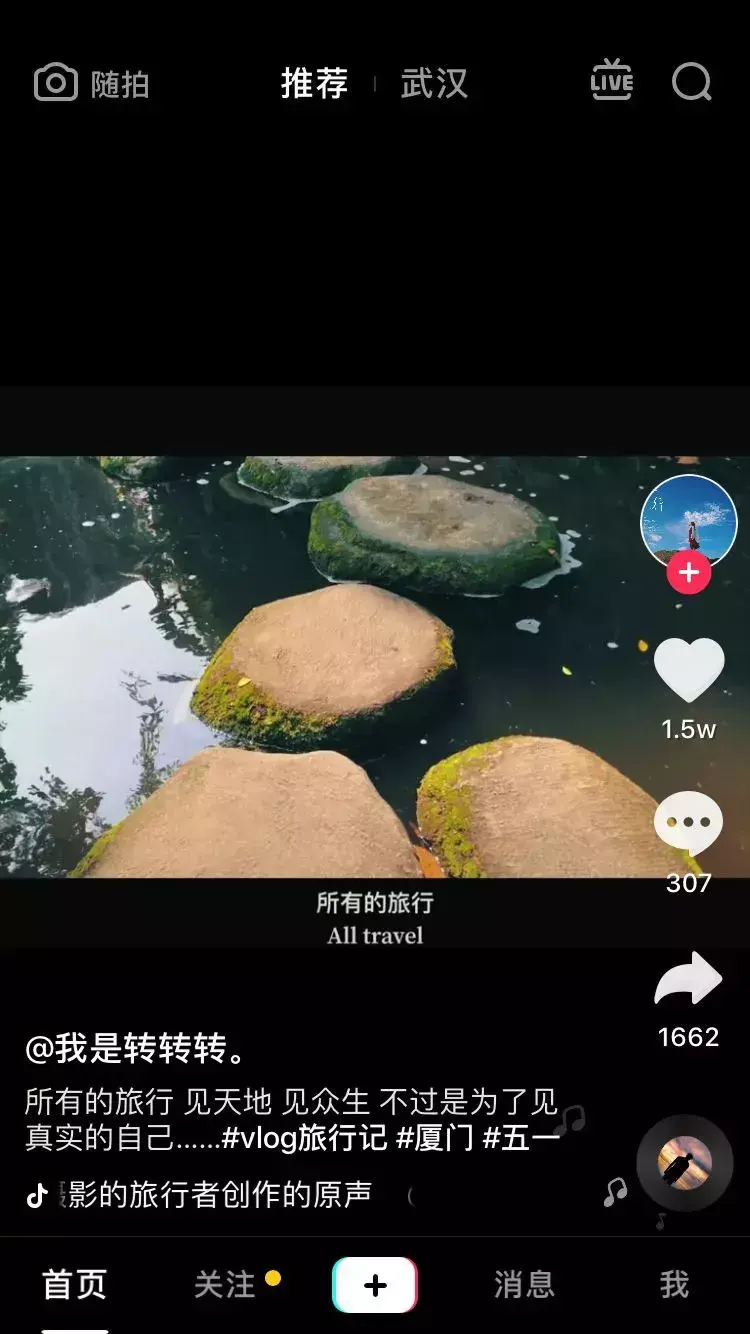Viewport: 750px width, 1334px height.
Task: Open the creator's profile avatar
Action: pos(688,520)
